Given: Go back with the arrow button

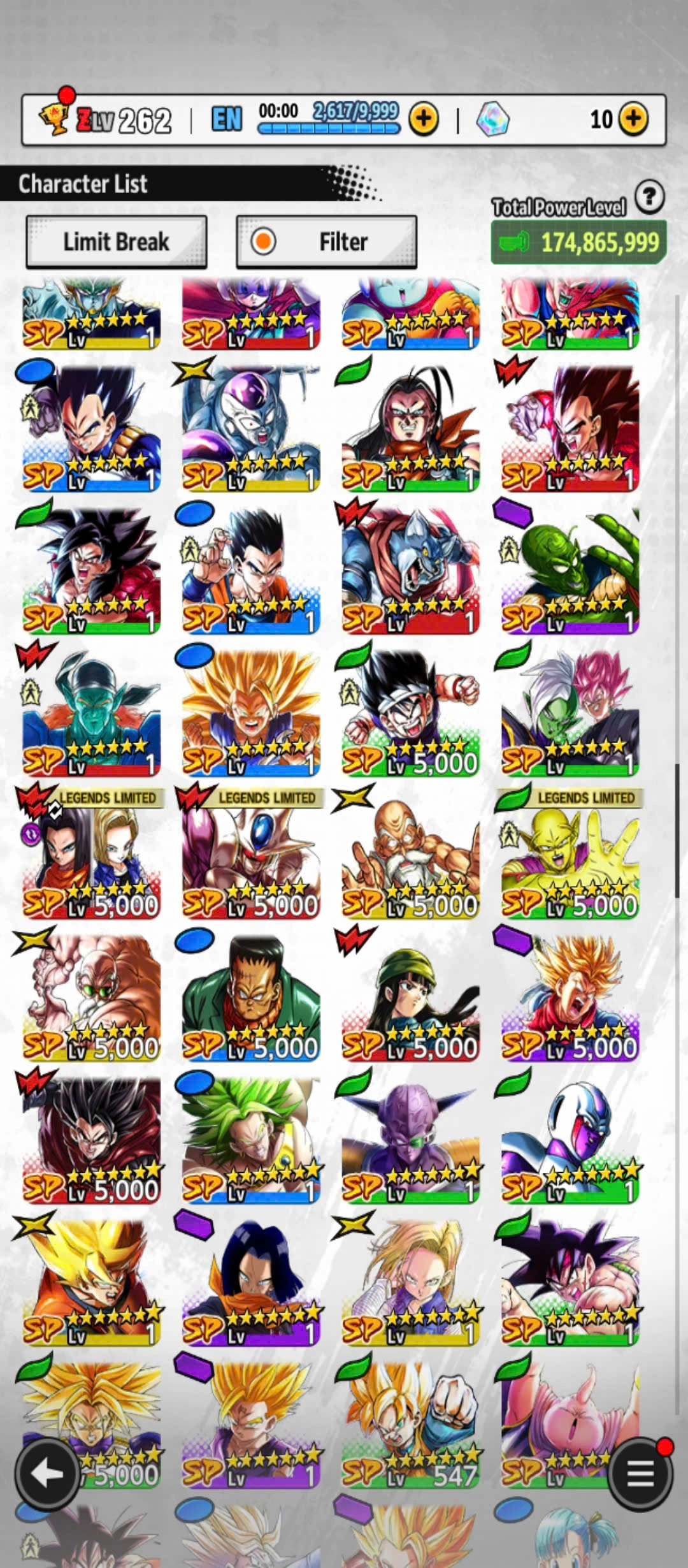Looking at the screenshot, I should pos(47,1473).
